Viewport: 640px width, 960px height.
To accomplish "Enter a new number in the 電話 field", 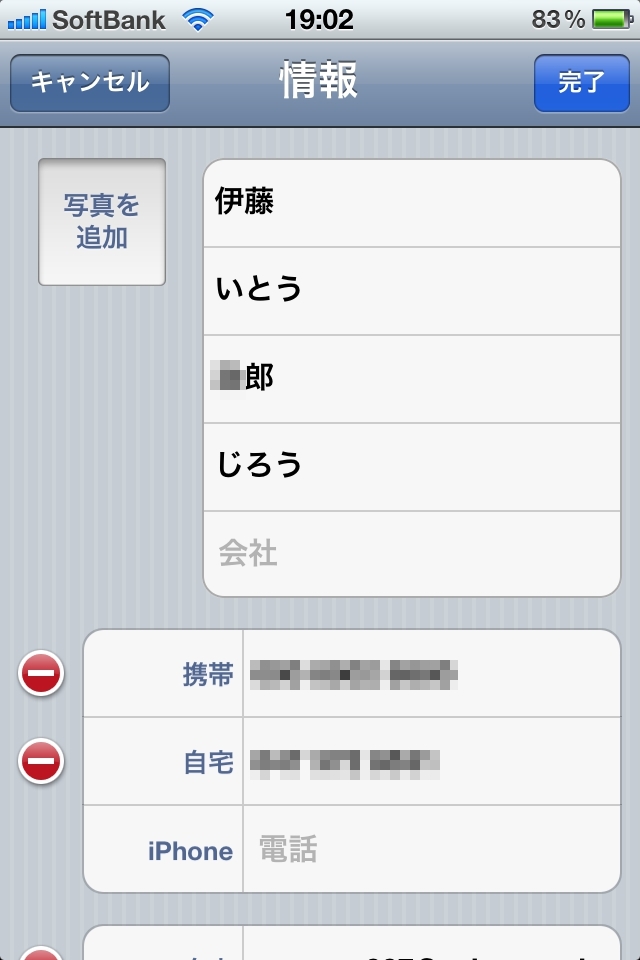I will click(x=430, y=851).
